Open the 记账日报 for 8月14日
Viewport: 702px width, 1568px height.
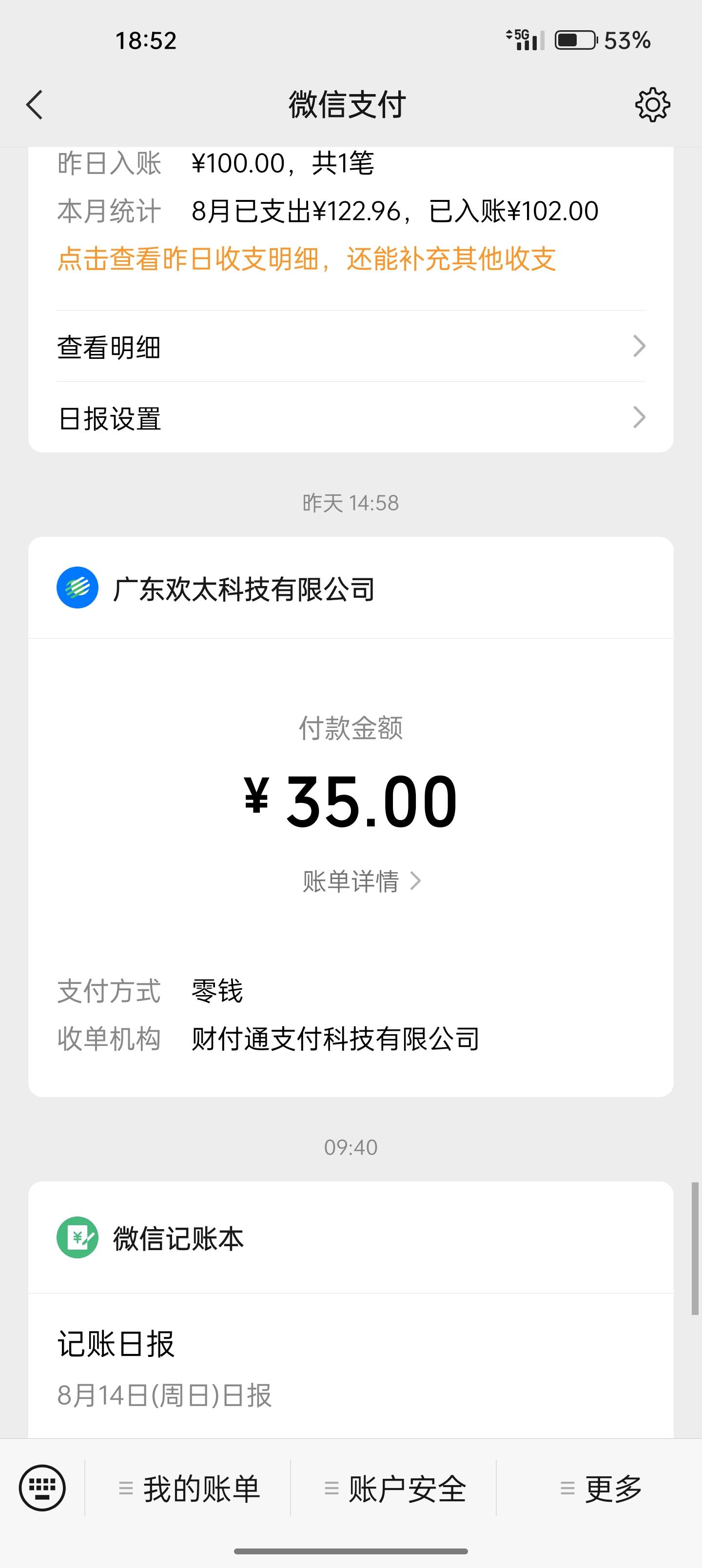coord(351,1367)
